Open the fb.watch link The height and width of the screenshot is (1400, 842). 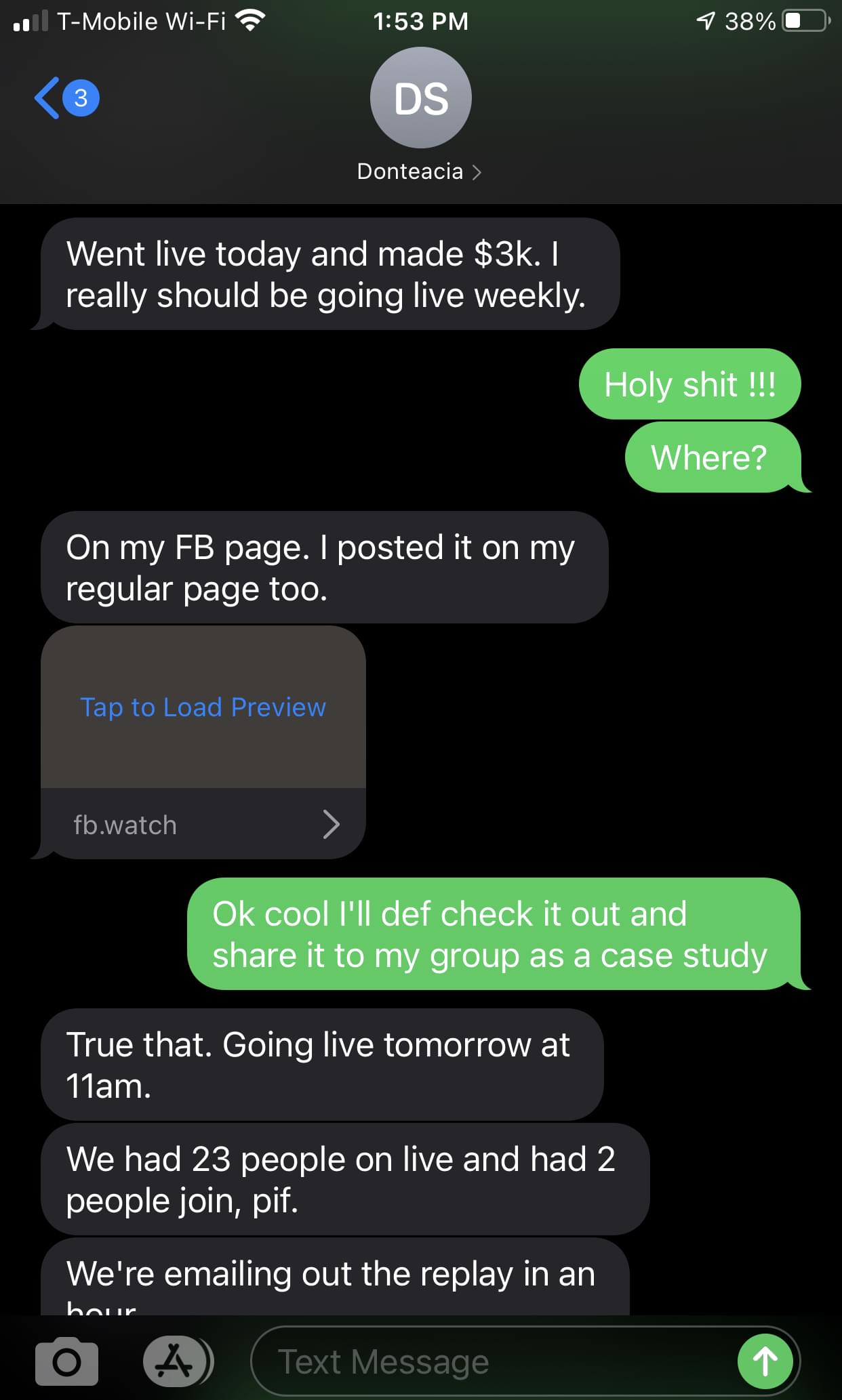pos(203,825)
